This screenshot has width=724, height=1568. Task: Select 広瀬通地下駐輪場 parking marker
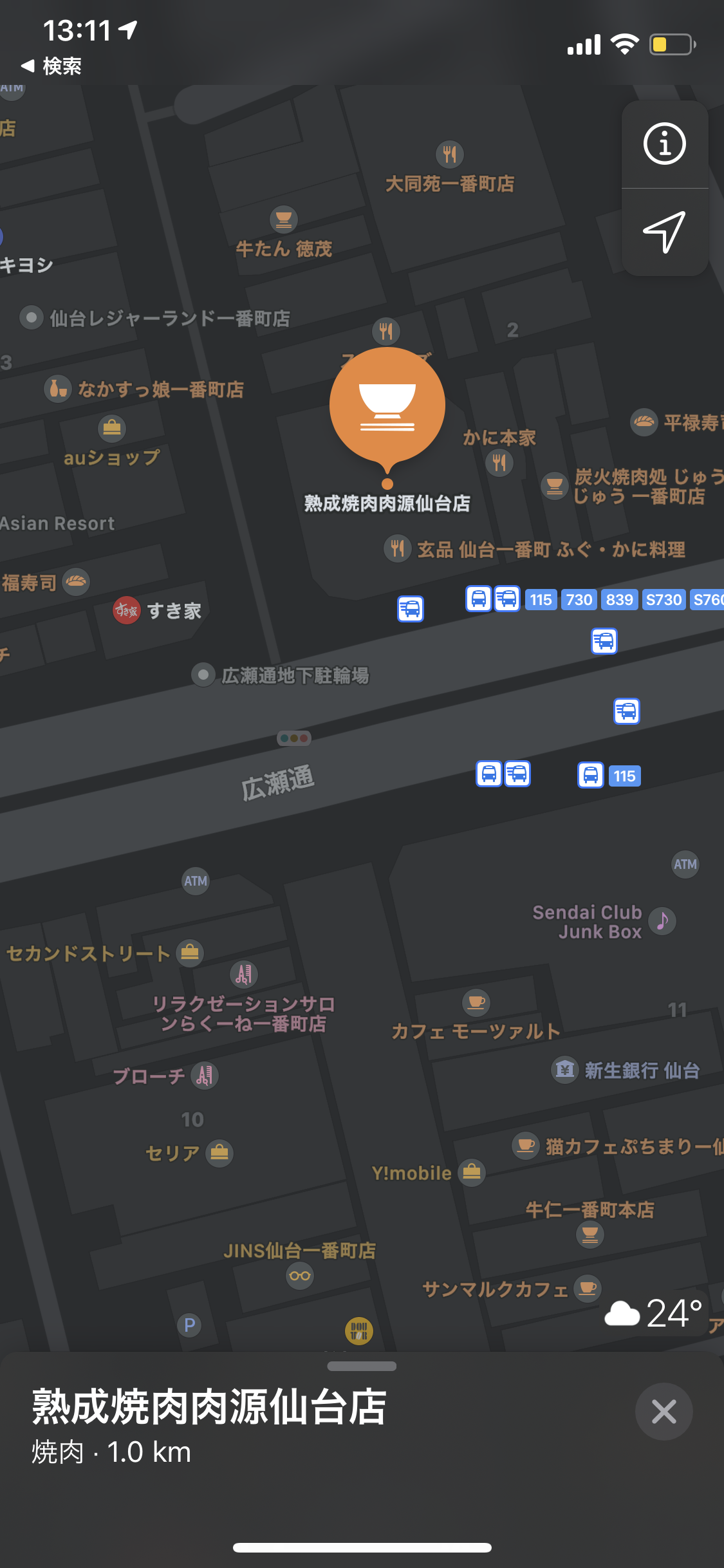click(203, 675)
